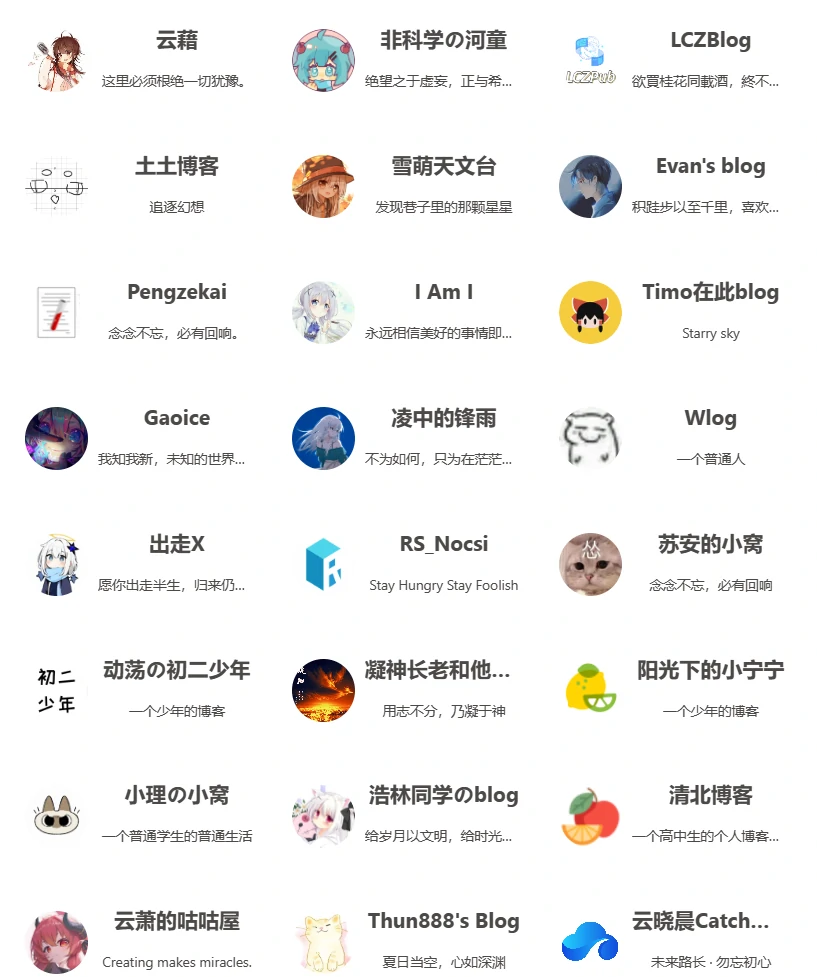The width and height of the screenshot is (817, 977).
Task: Open the 凌中的锋雨 card
Action: pyautogui.click(x=443, y=419)
